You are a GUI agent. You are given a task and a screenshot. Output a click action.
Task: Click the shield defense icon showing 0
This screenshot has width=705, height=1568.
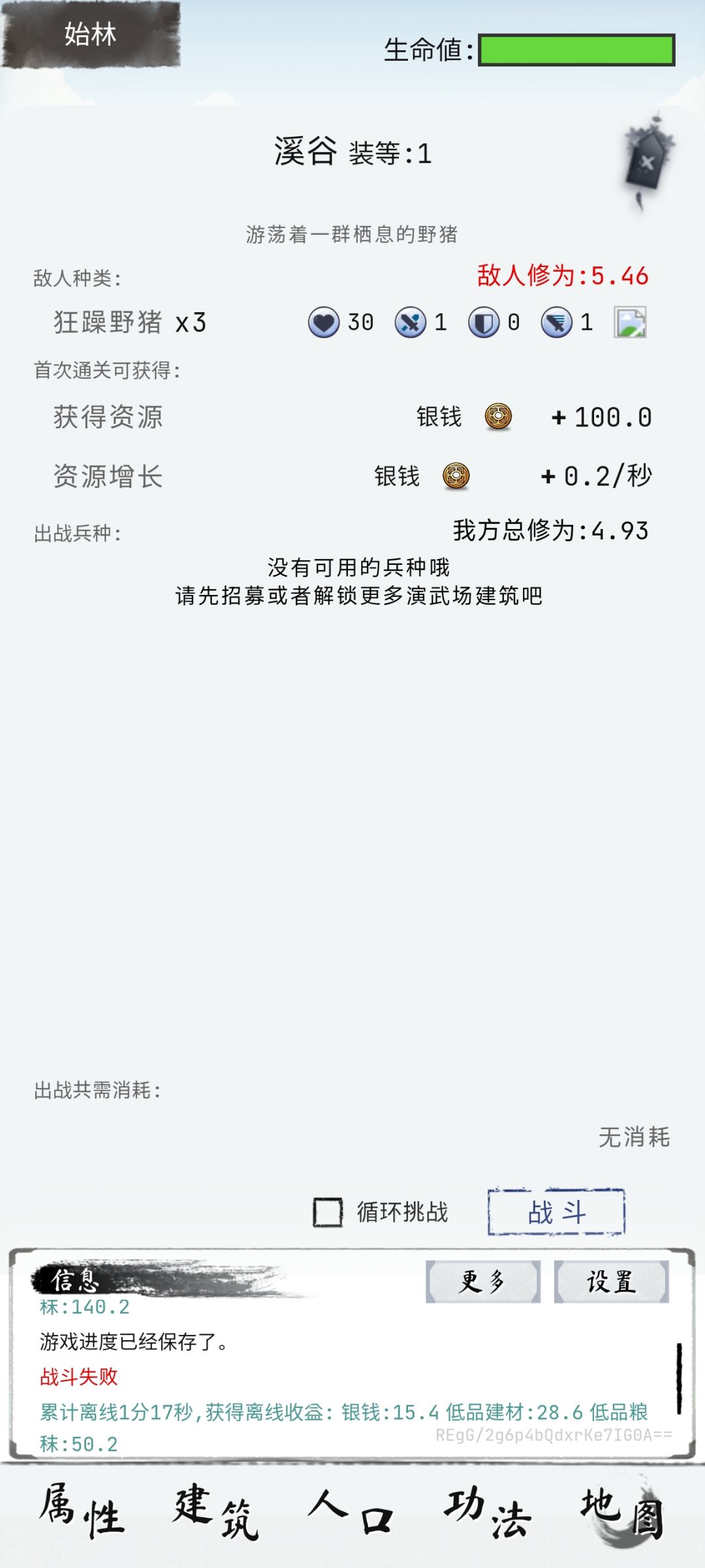pos(484,323)
